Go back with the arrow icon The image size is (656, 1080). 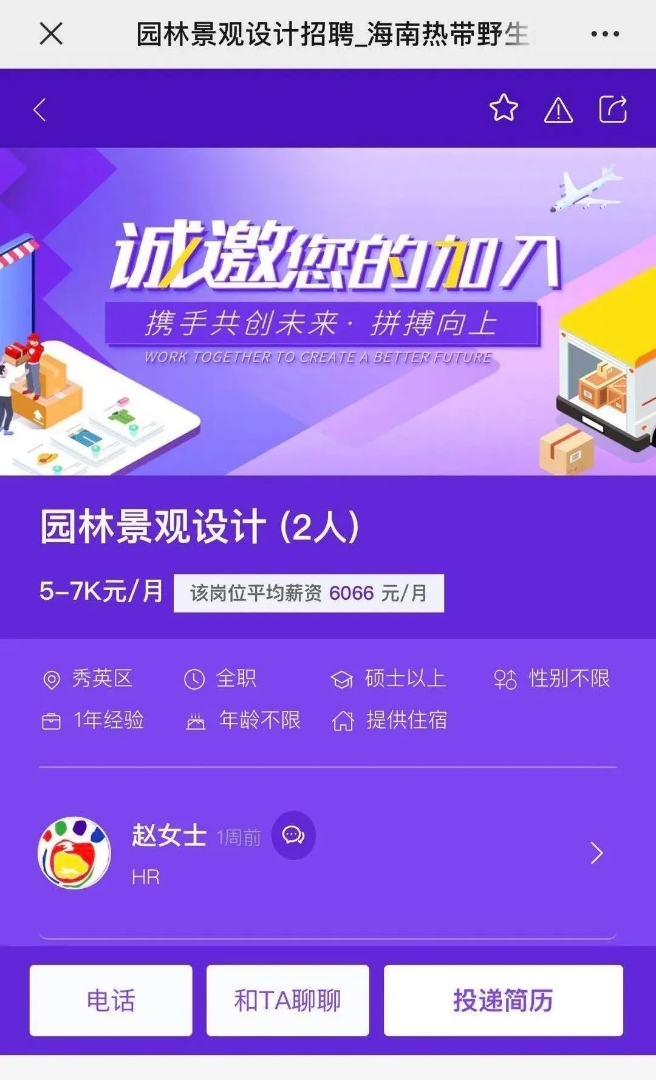40,110
